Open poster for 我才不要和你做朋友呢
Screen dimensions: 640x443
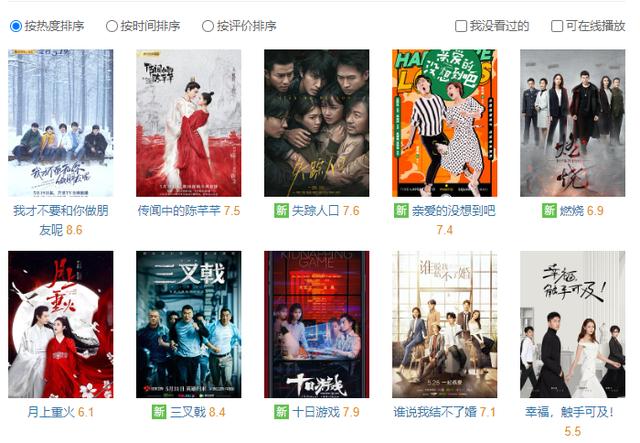tap(60, 123)
